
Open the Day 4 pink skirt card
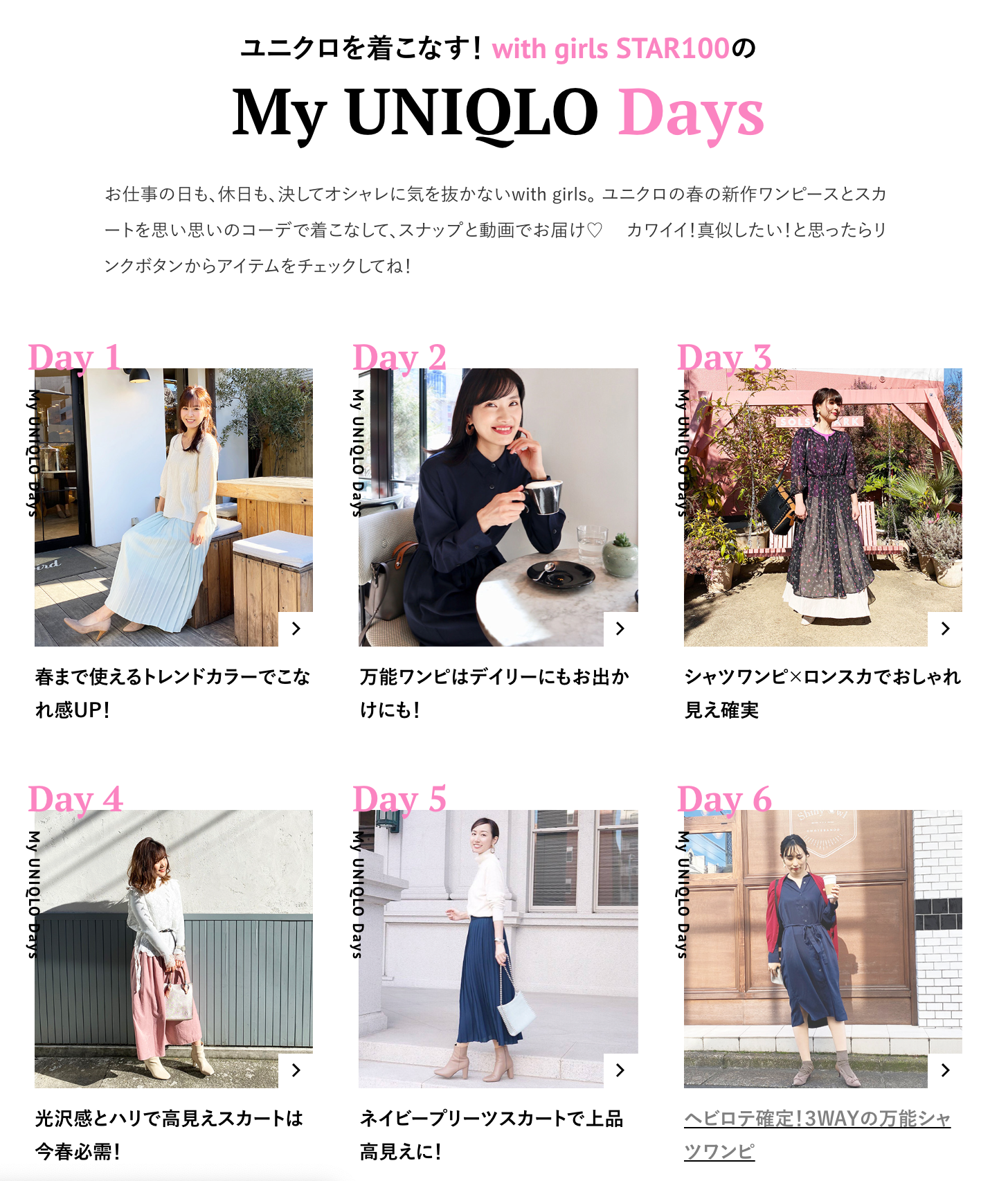[x=173, y=948]
